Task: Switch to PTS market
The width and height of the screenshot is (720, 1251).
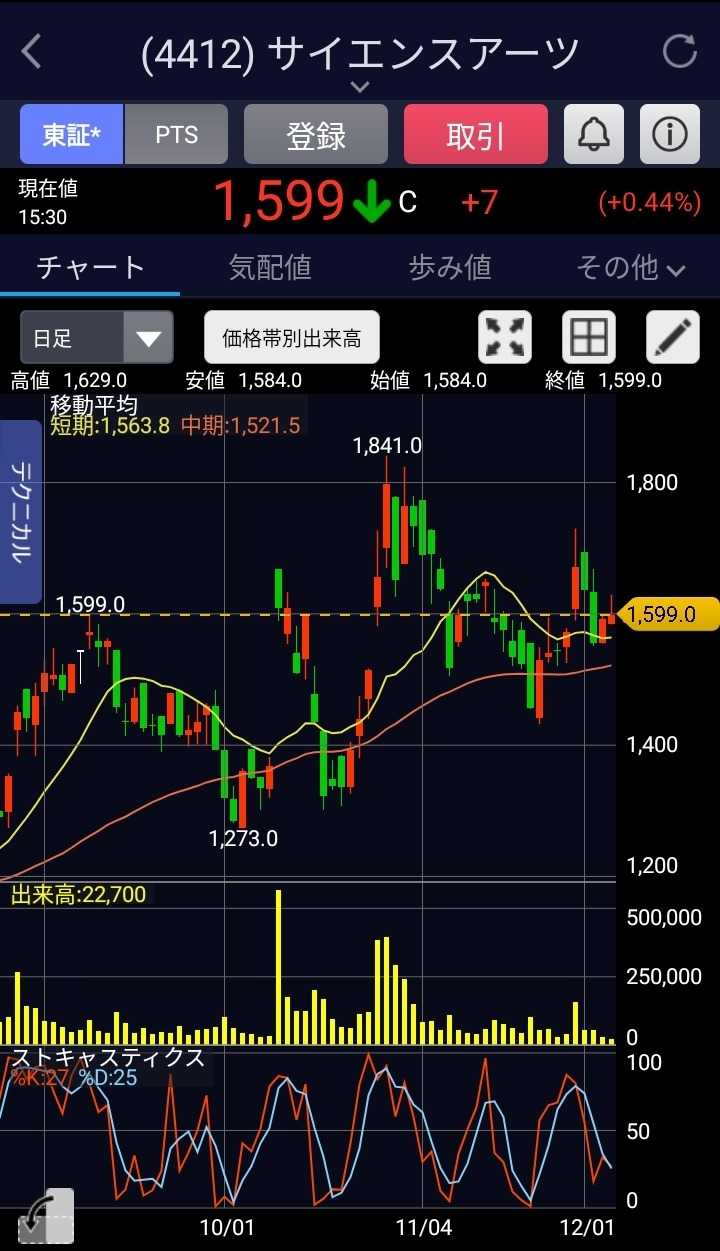Action: [177, 135]
